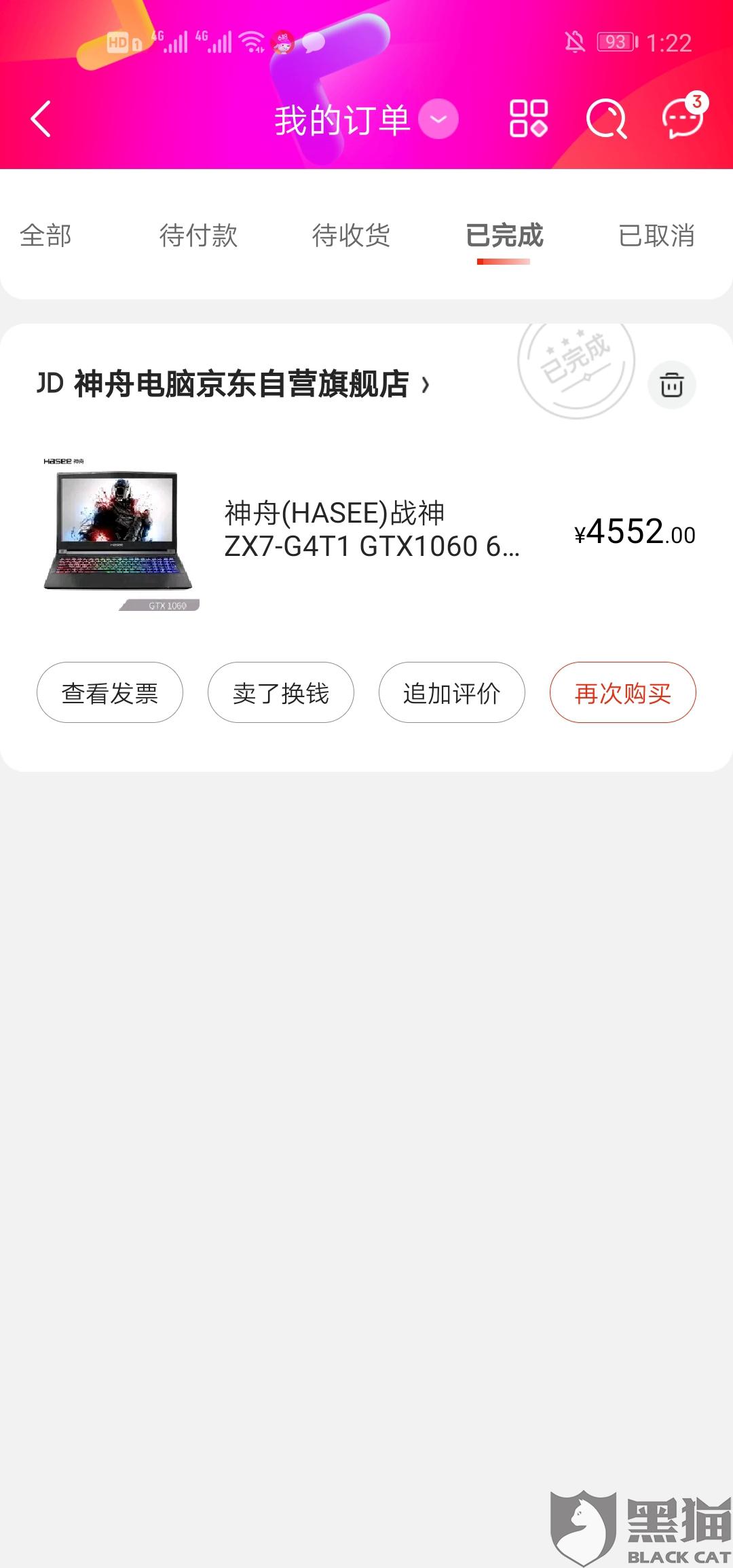
Task: Choose 卖了换钱 to sell the laptop
Action: tap(281, 693)
